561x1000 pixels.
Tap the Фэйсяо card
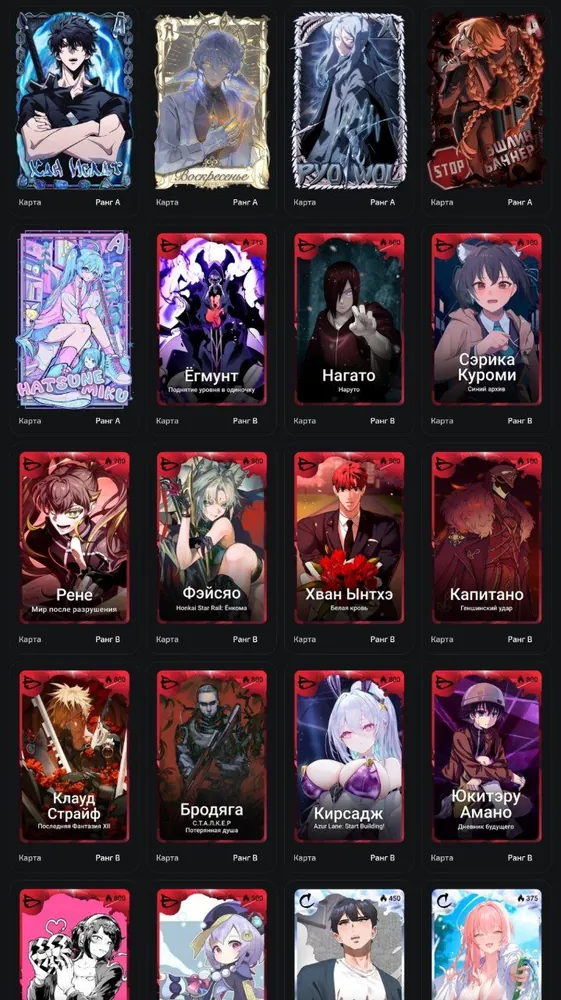(x=212, y=538)
